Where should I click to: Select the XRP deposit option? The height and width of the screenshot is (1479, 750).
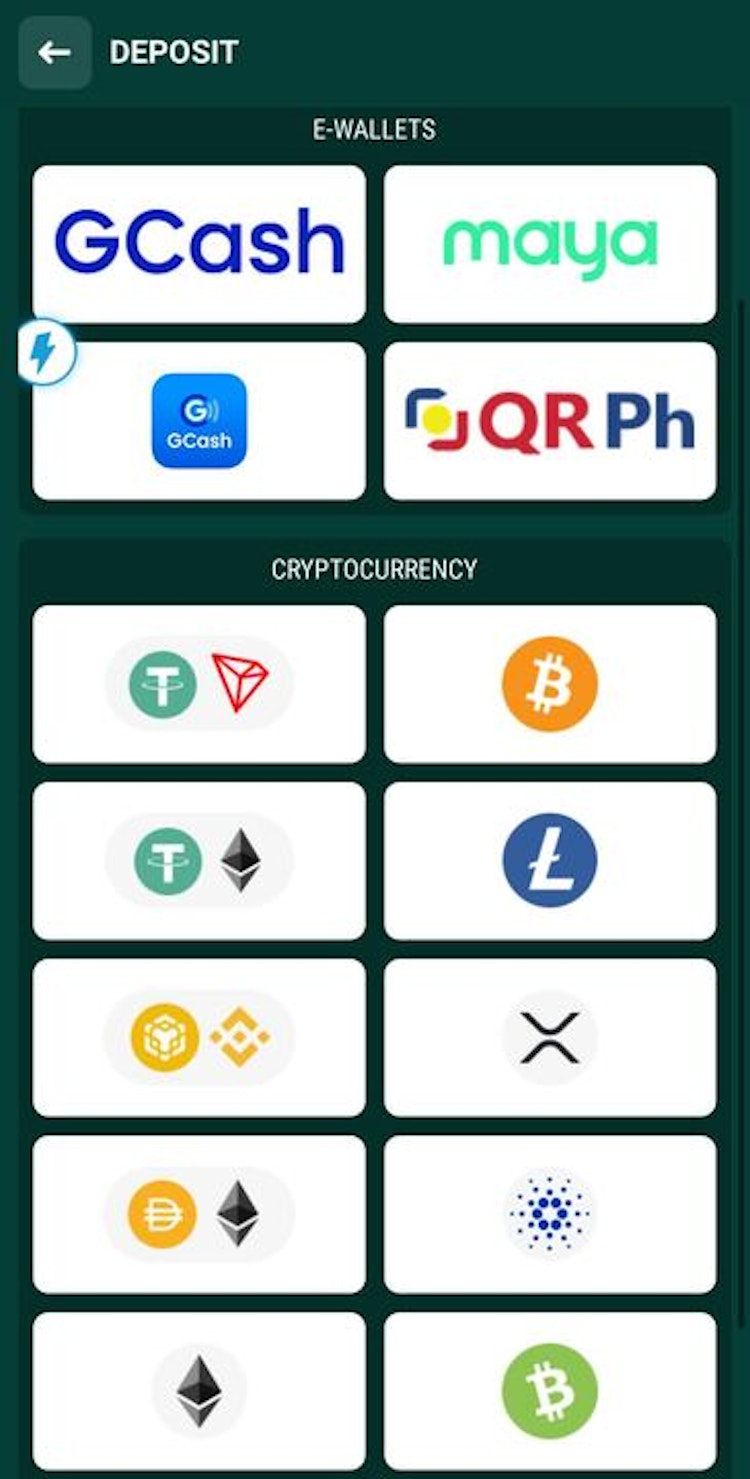(551, 1036)
